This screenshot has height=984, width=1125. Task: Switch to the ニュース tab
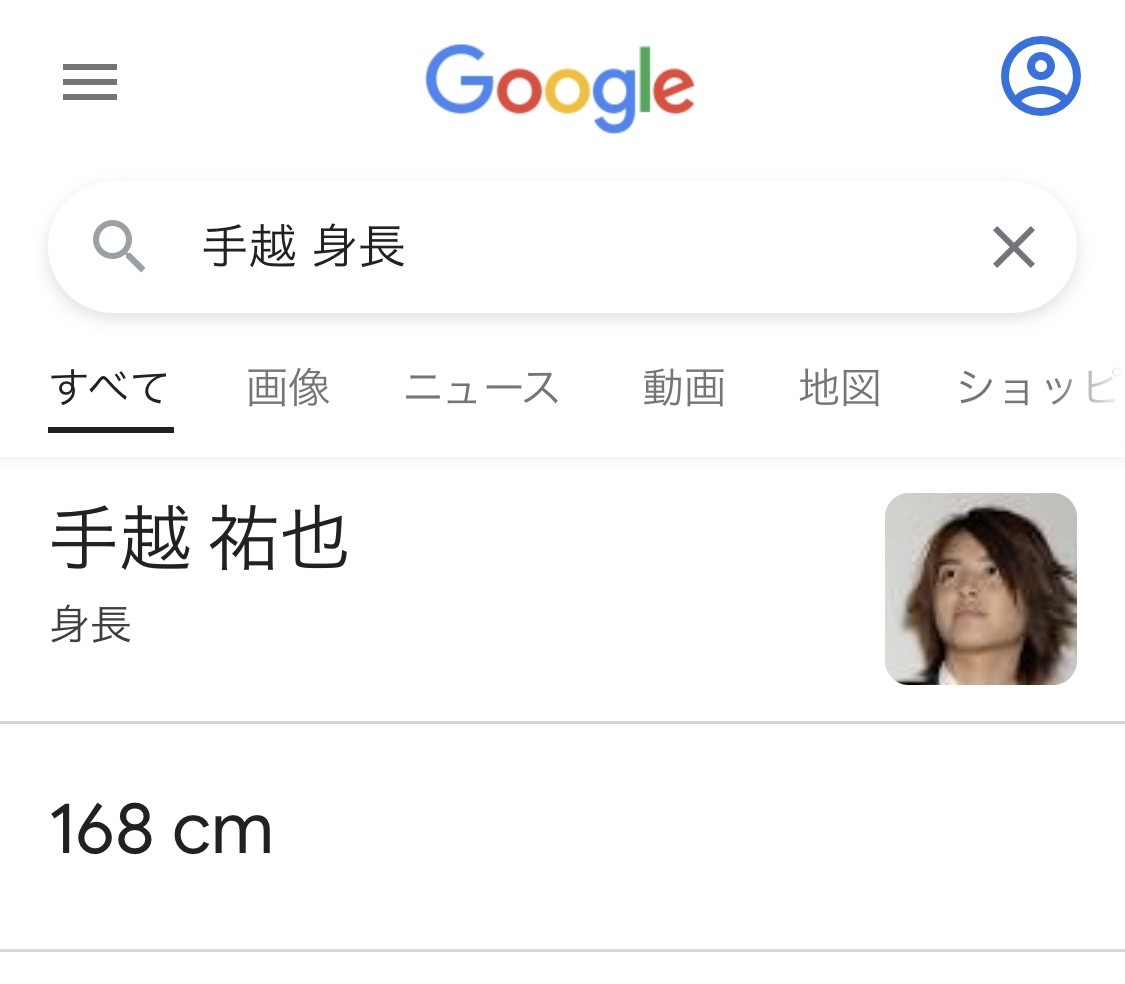[481, 388]
